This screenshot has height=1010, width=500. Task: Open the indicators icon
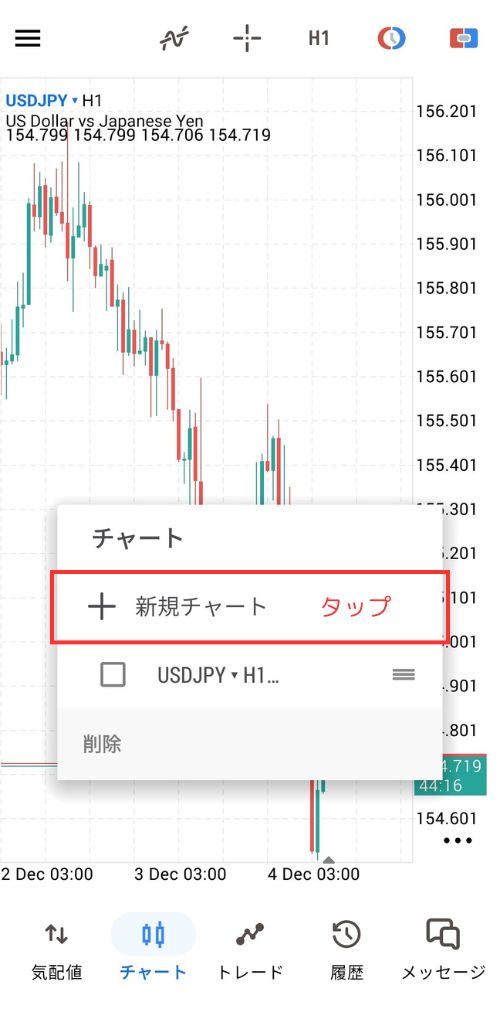[175, 39]
